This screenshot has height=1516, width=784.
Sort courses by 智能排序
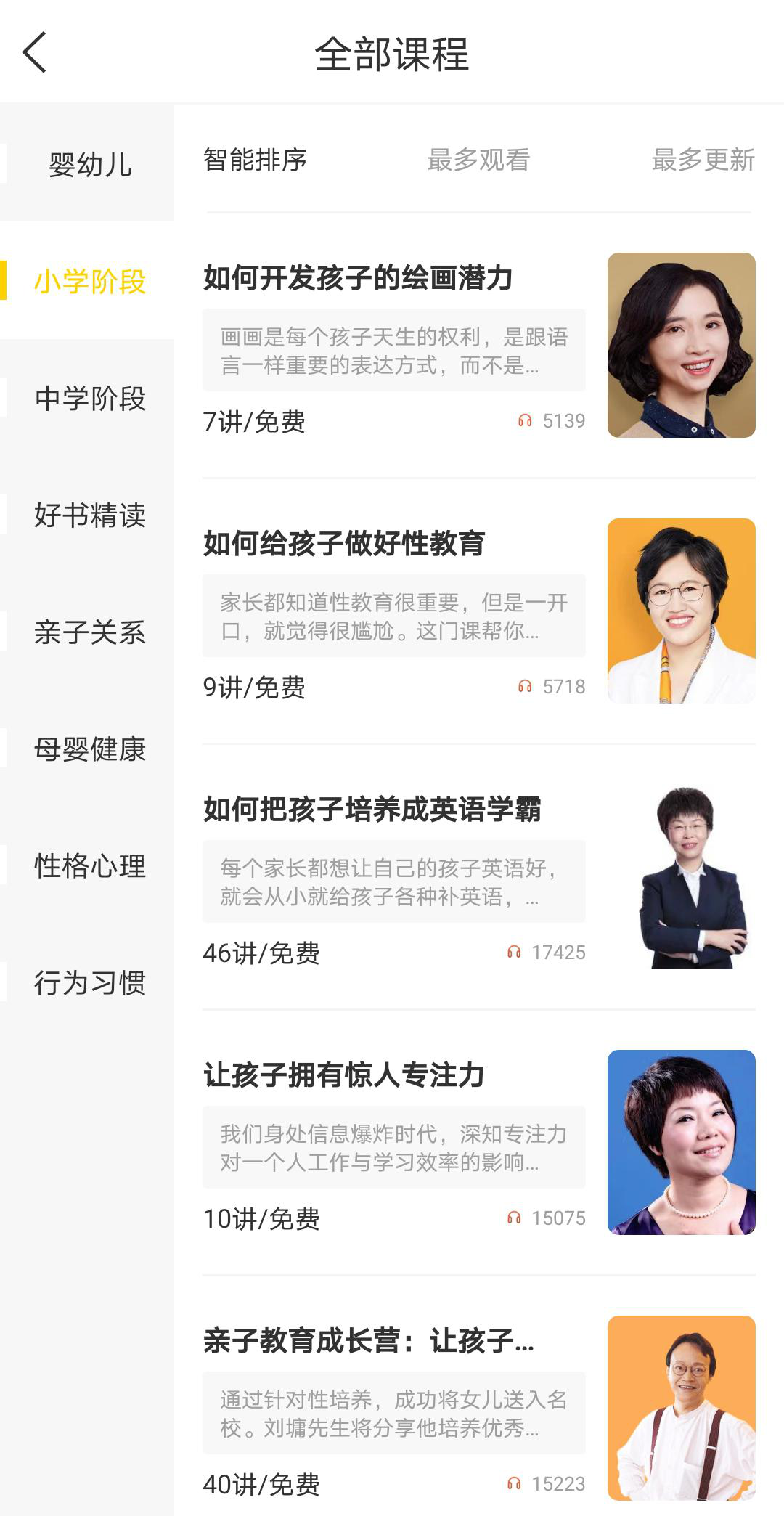pos(255,160)
